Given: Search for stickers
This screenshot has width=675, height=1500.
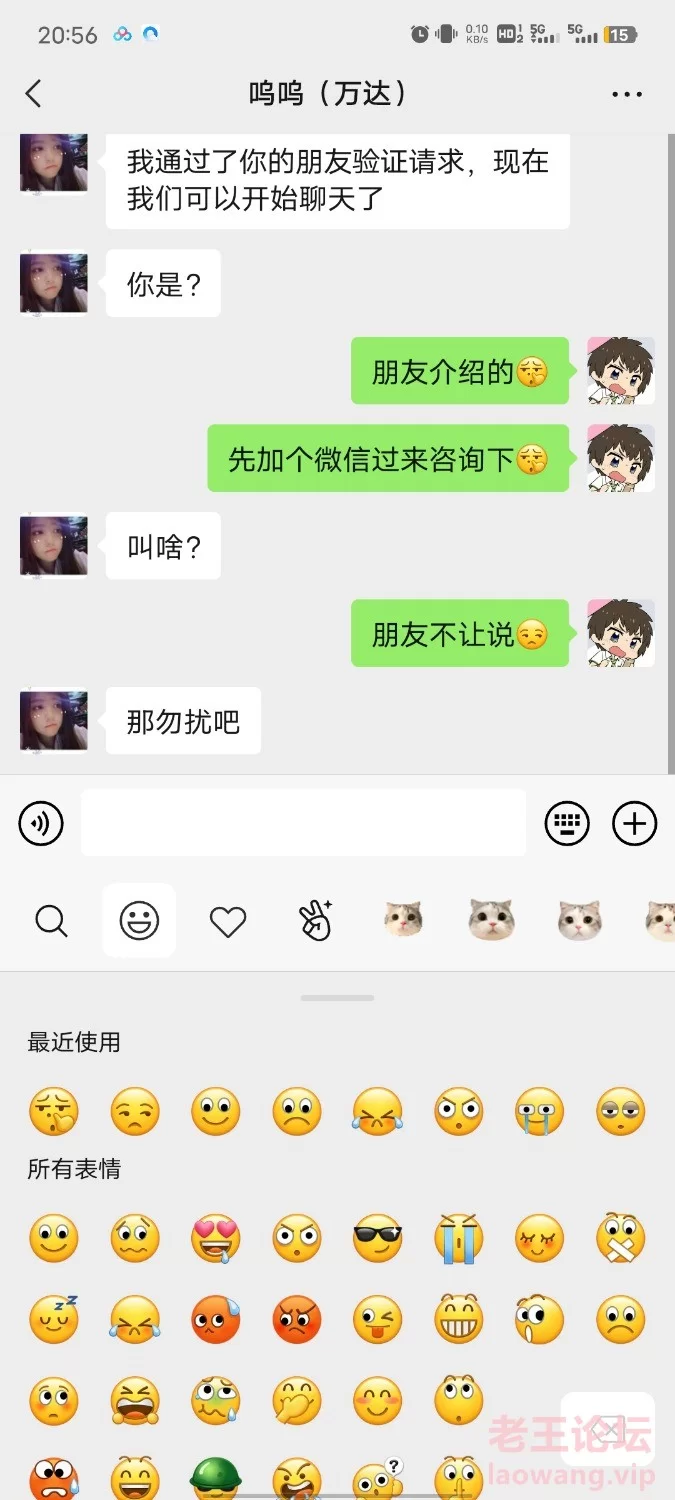Looking at the screenshot, I should pyautogui.click(x=51, y=920).
